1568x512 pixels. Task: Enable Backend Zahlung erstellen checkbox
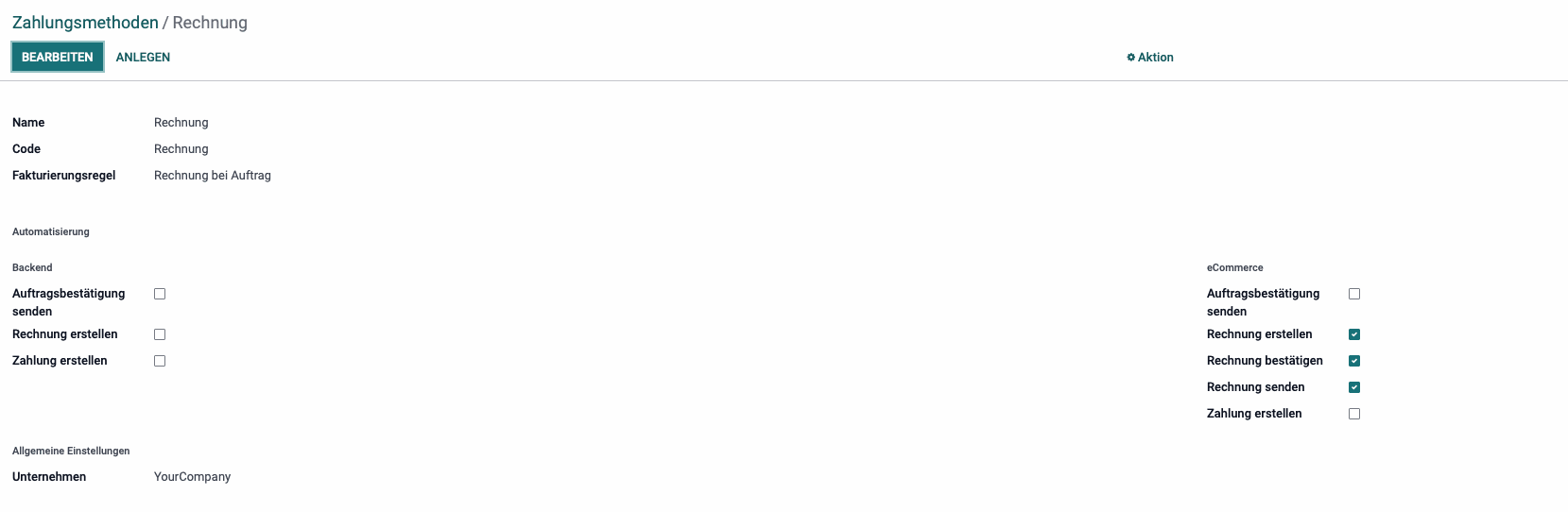click(160, 361)
